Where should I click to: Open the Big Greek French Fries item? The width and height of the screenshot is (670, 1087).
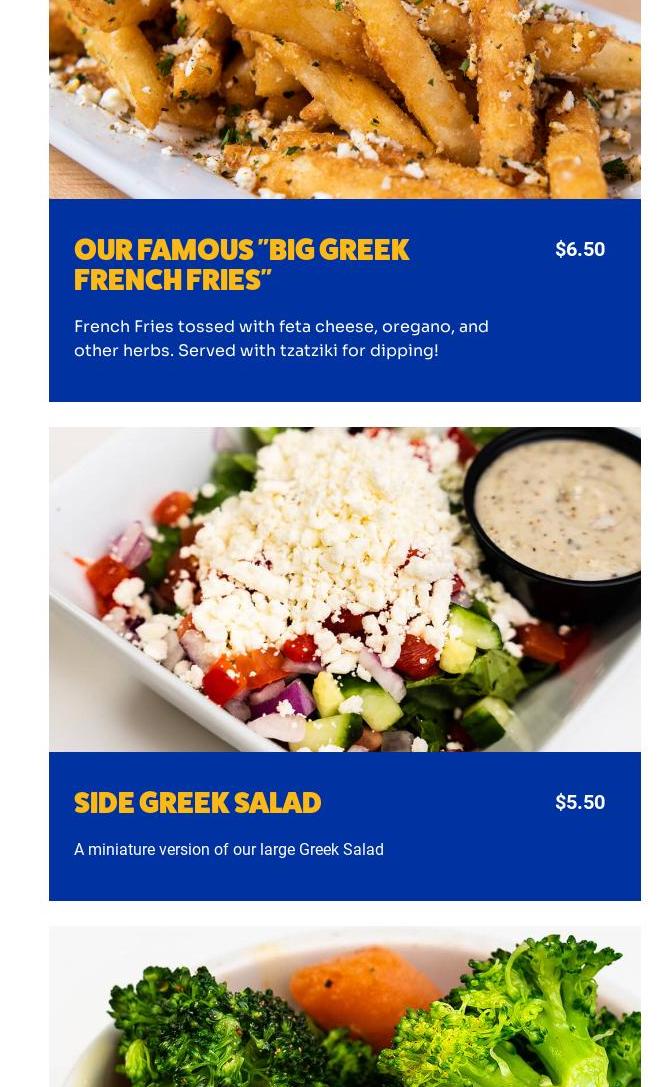[241, 264]
